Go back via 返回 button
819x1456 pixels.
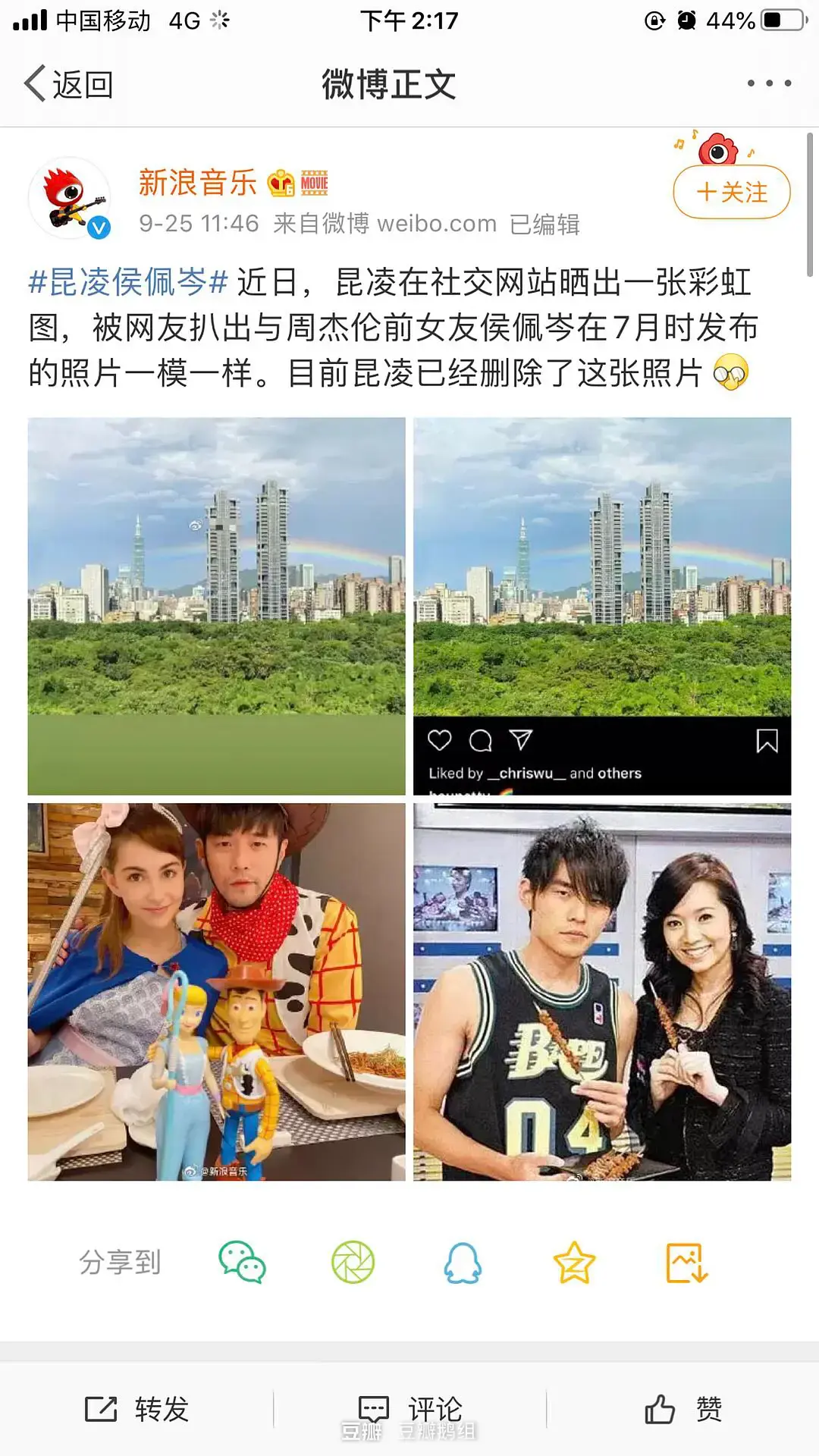pyautogui.click(x=69, y=84)
